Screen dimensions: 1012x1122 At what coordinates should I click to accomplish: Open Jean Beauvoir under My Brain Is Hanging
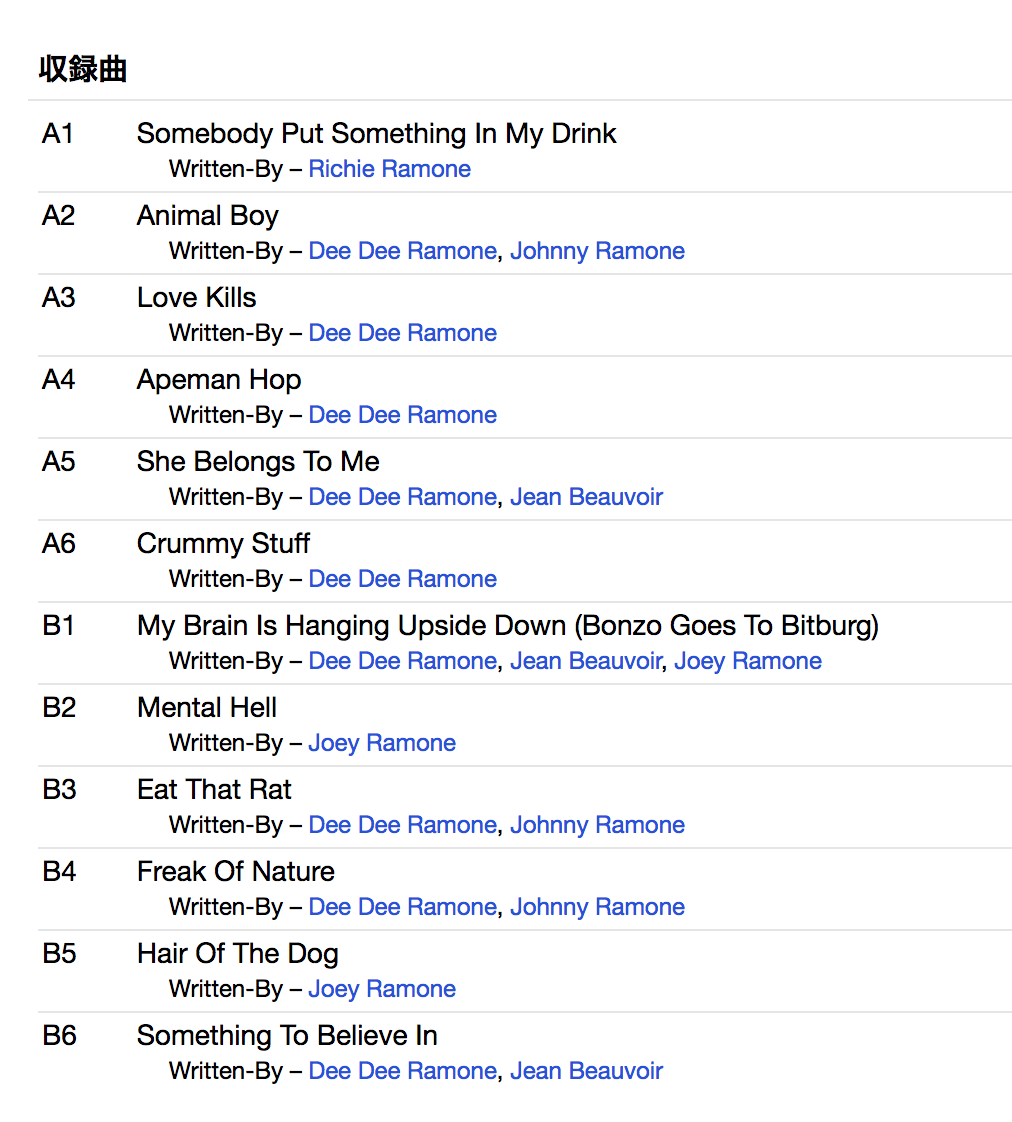coord(586,661)
